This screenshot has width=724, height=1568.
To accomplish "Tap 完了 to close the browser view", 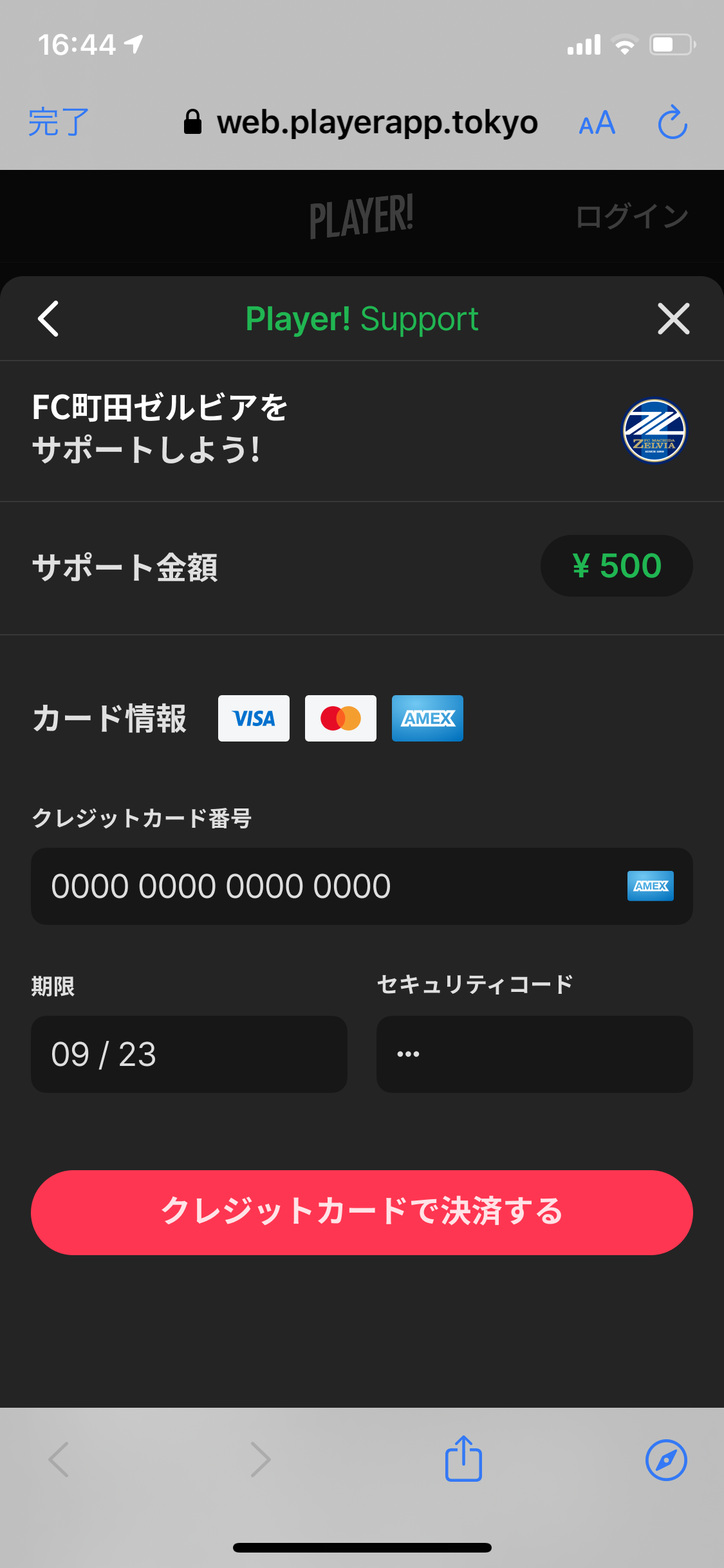I will 59,122.
